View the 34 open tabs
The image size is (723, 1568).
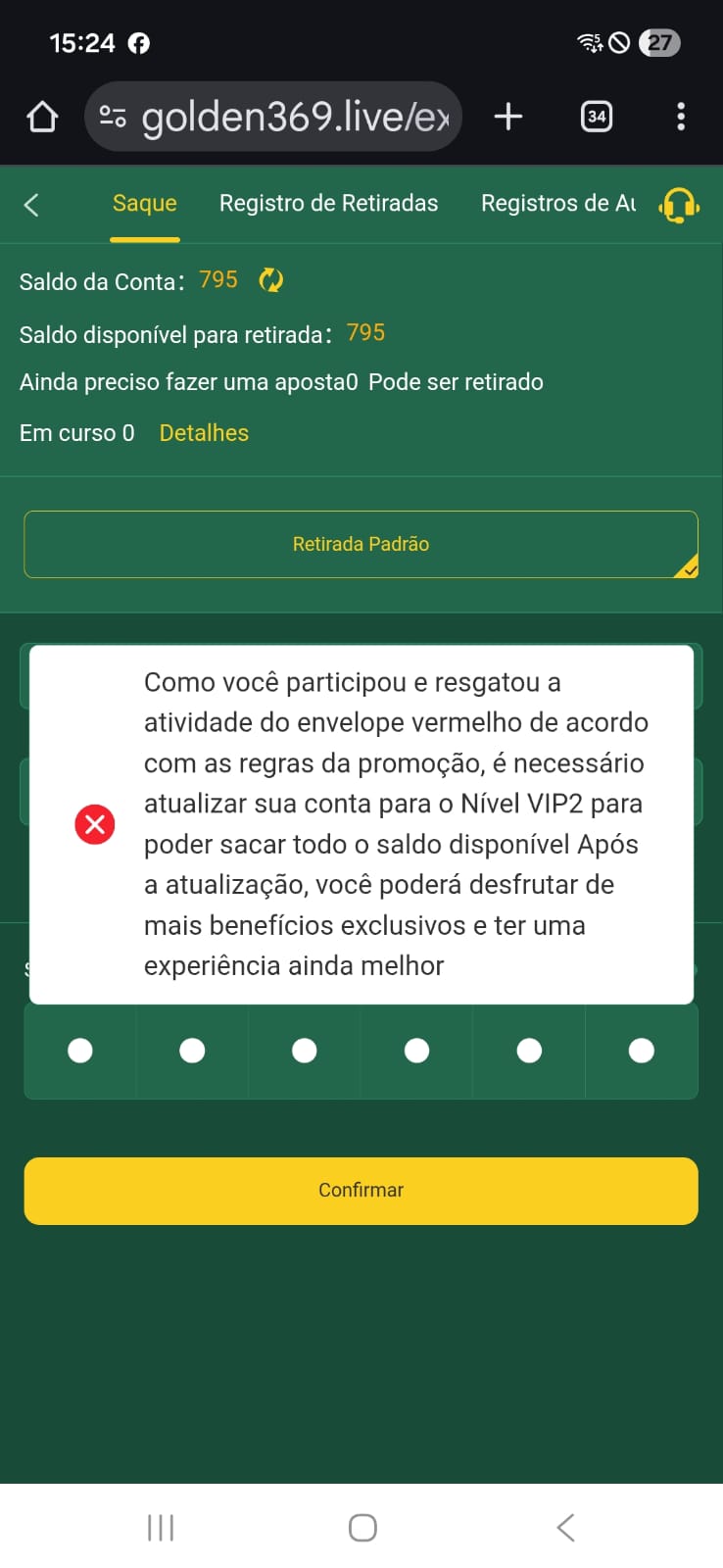tap(597, 117)
